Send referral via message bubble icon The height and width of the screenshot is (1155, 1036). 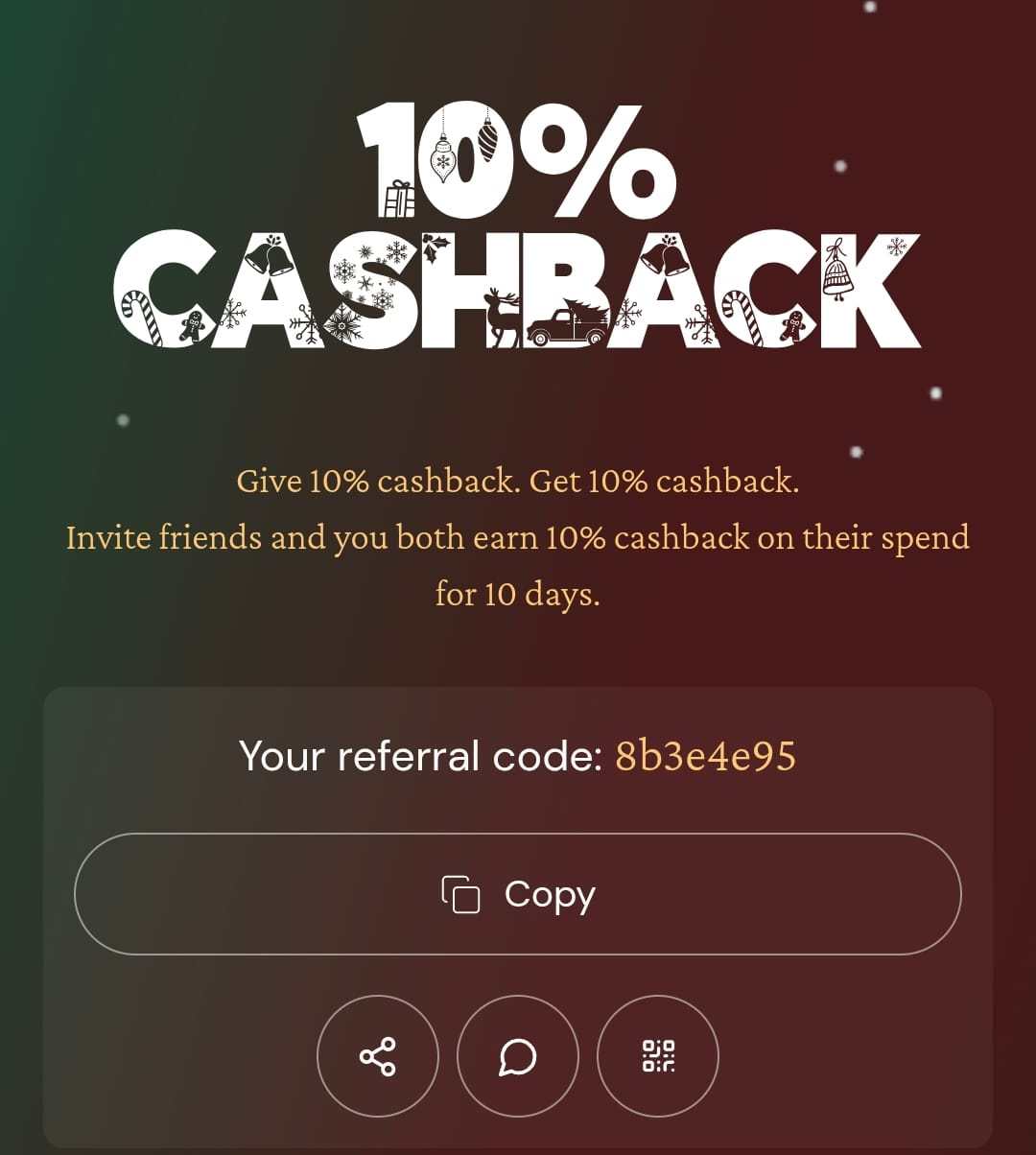click(518, 1056)
